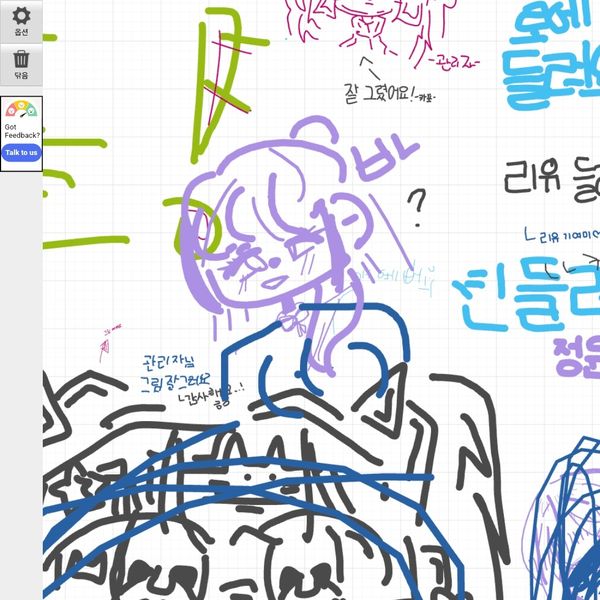Tap the 닦음 trash button to clear
Image resolution: width=600 pixels, height=600 pixels.
click(21, 64)
